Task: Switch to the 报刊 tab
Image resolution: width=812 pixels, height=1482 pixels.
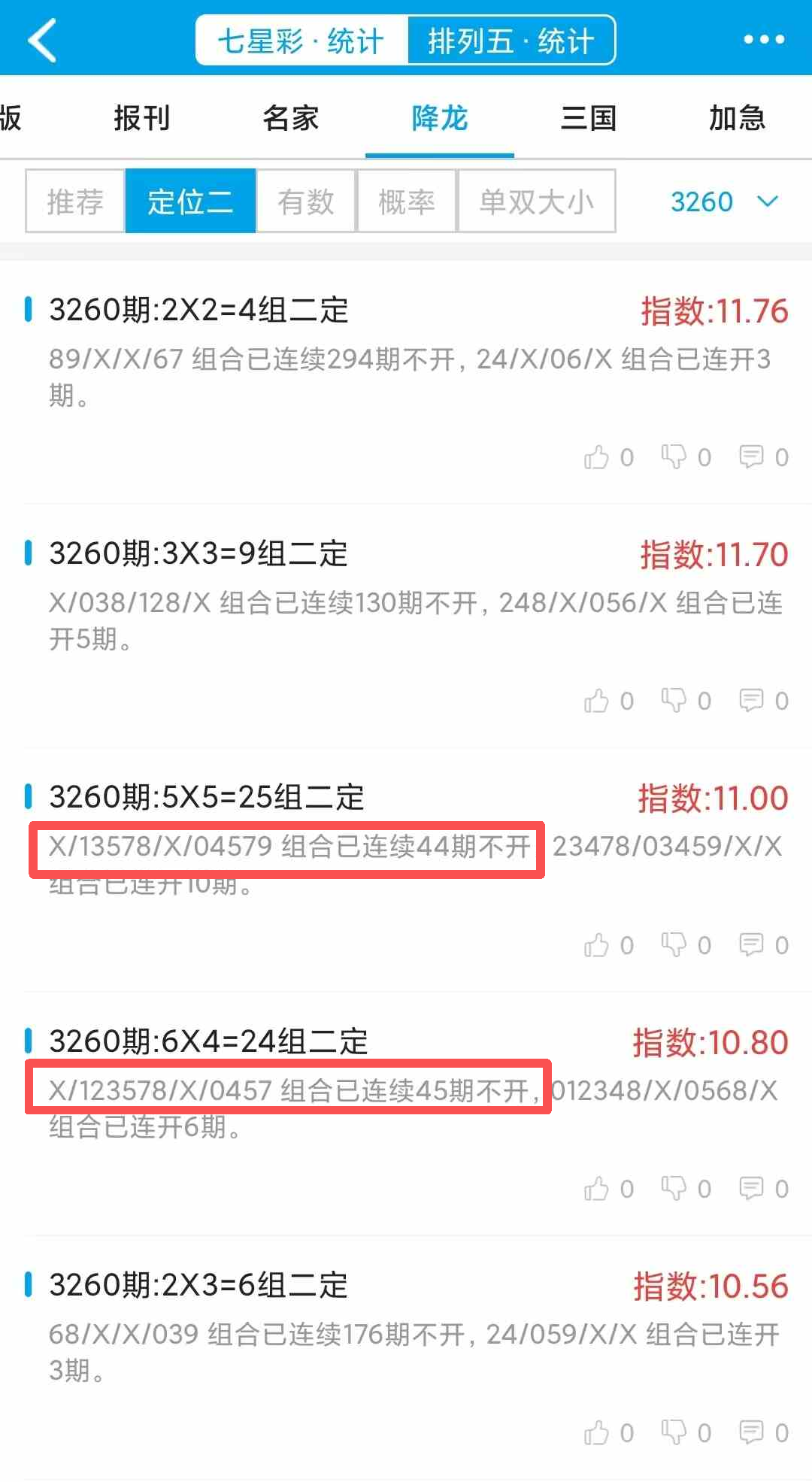Action: [141, 118]
